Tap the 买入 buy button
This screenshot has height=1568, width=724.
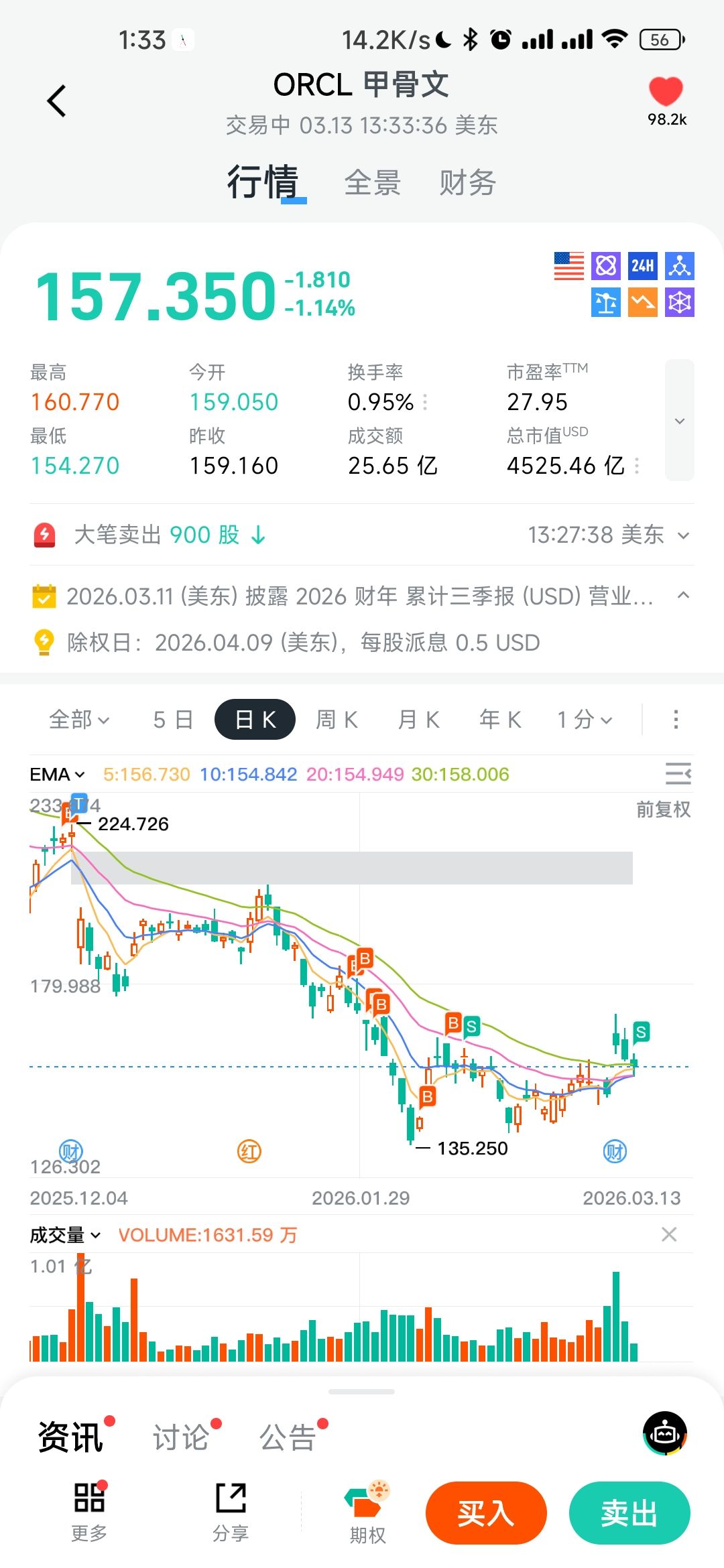point(486,1513)
